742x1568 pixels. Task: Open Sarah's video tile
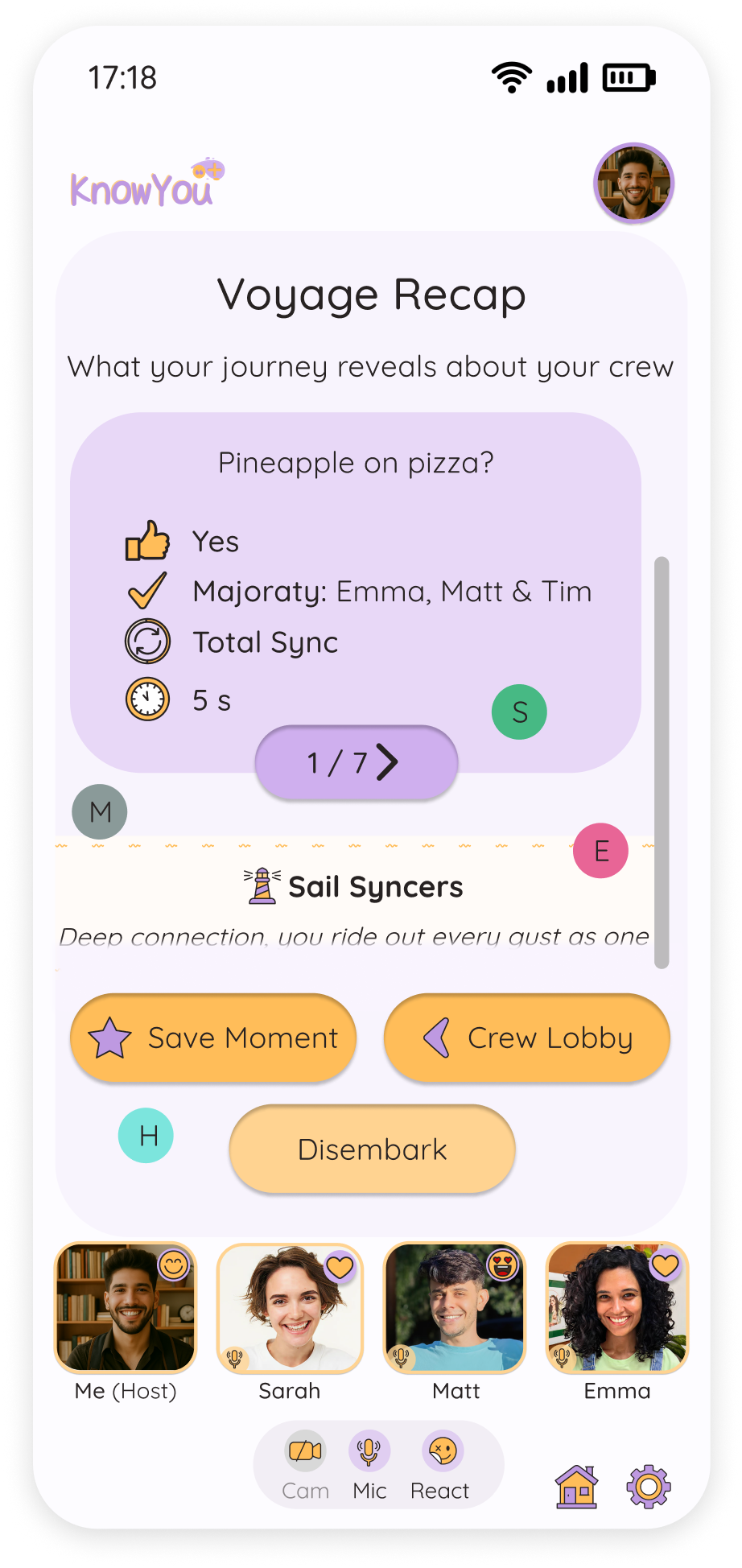click(x=290, y=1308)
